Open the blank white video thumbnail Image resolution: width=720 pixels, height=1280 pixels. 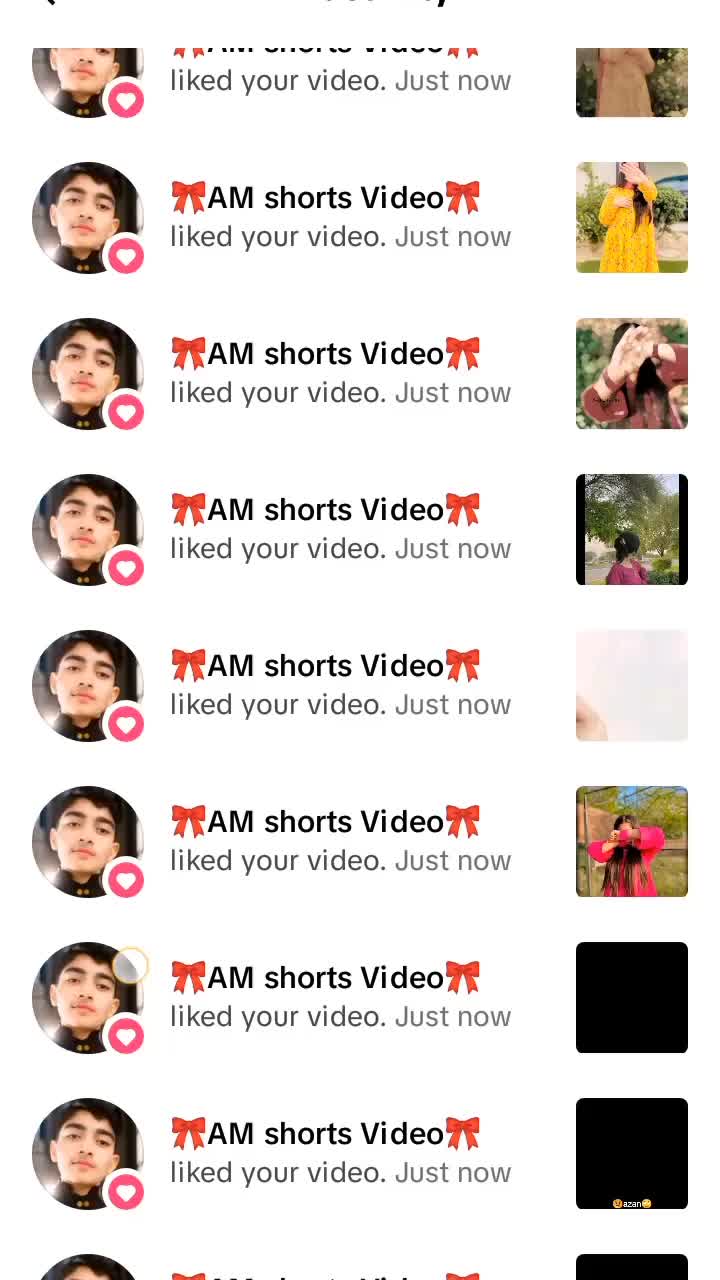coord(631,685)
